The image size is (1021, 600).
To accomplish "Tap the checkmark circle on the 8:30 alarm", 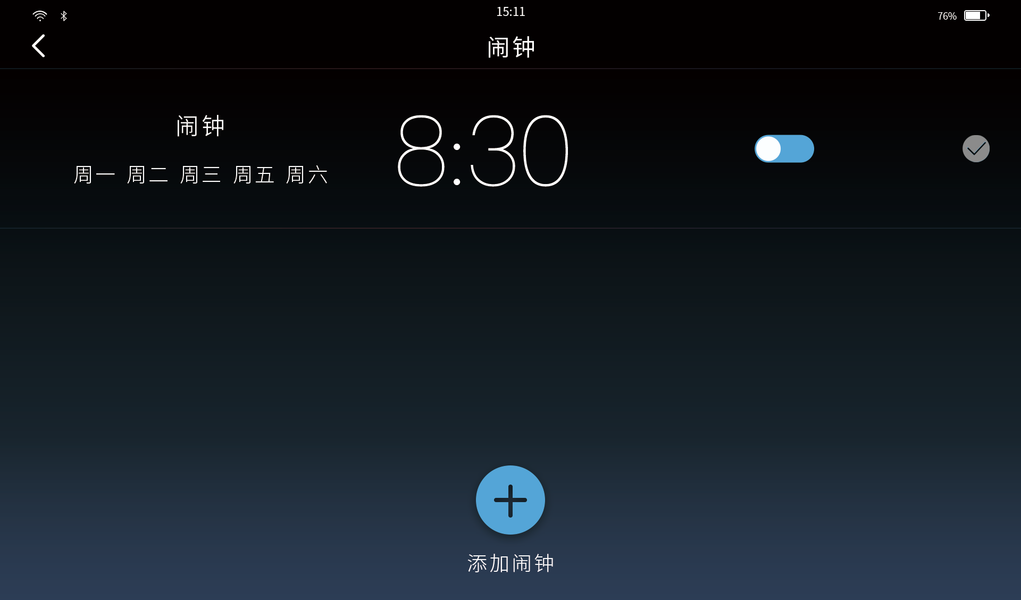I will click(x=975, y=149).
